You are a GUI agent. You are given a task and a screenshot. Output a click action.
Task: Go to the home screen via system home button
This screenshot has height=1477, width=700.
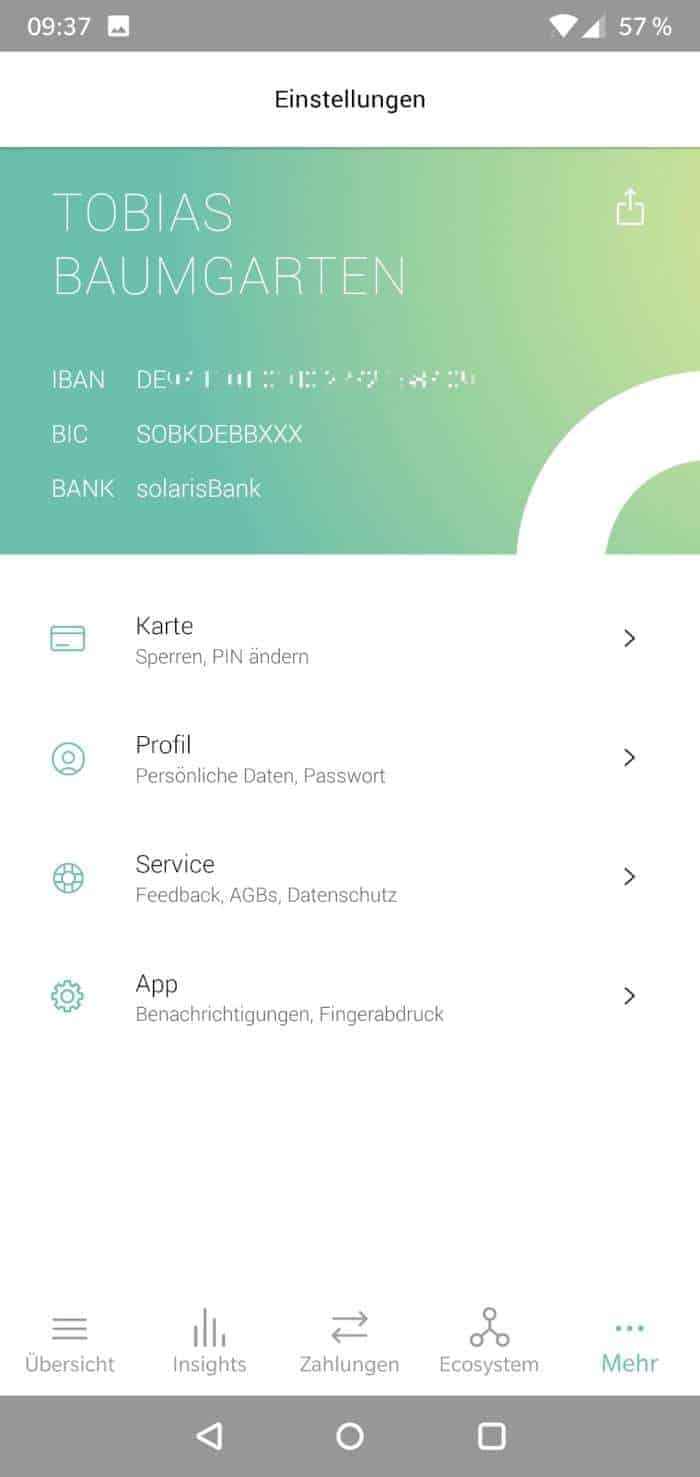[350, 1436]
